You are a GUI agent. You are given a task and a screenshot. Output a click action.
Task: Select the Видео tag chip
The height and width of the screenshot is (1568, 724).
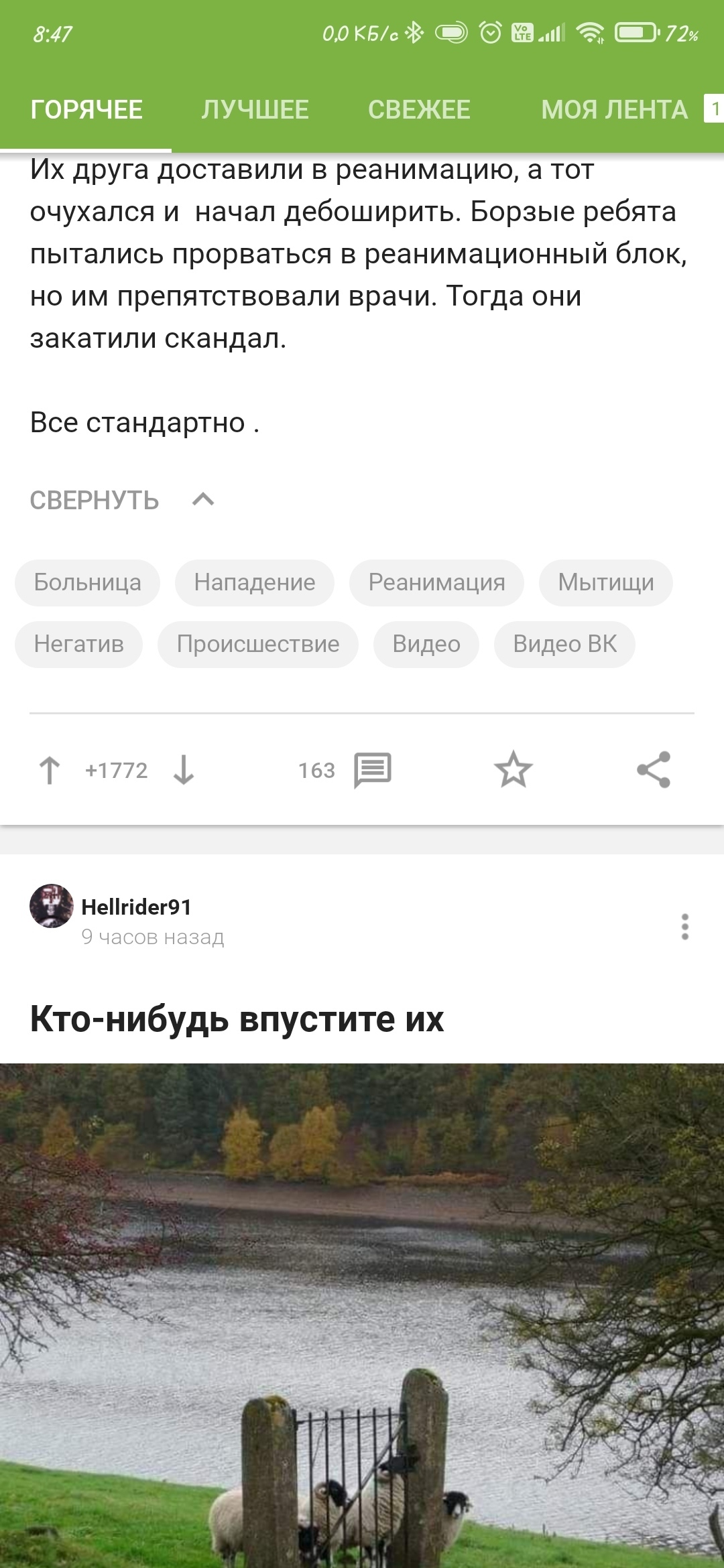pos(426,644)
